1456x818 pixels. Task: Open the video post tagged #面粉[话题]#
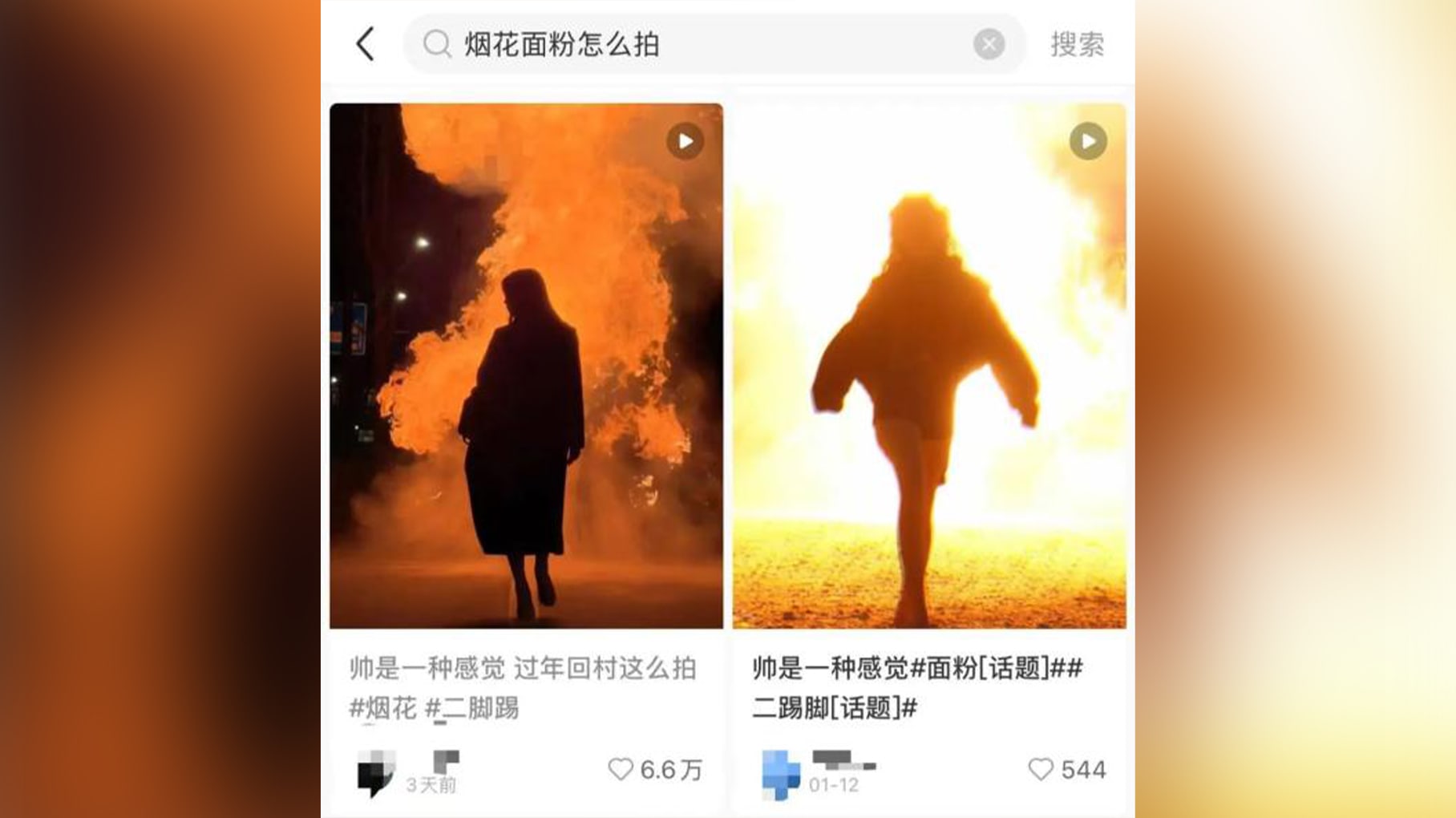click(928, 366)
